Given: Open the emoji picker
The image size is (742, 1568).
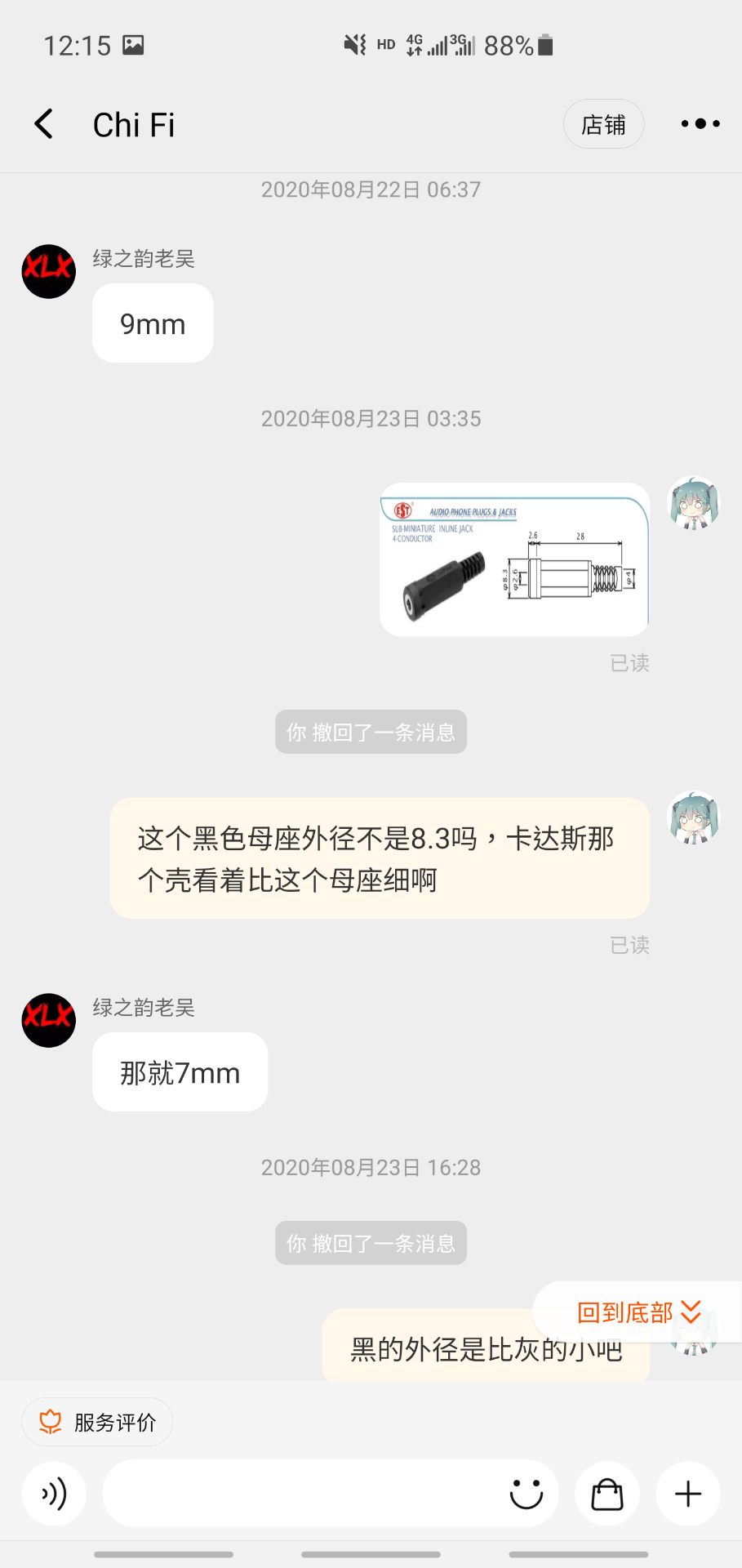Looking at the screenshot, I should [526, 1494].
